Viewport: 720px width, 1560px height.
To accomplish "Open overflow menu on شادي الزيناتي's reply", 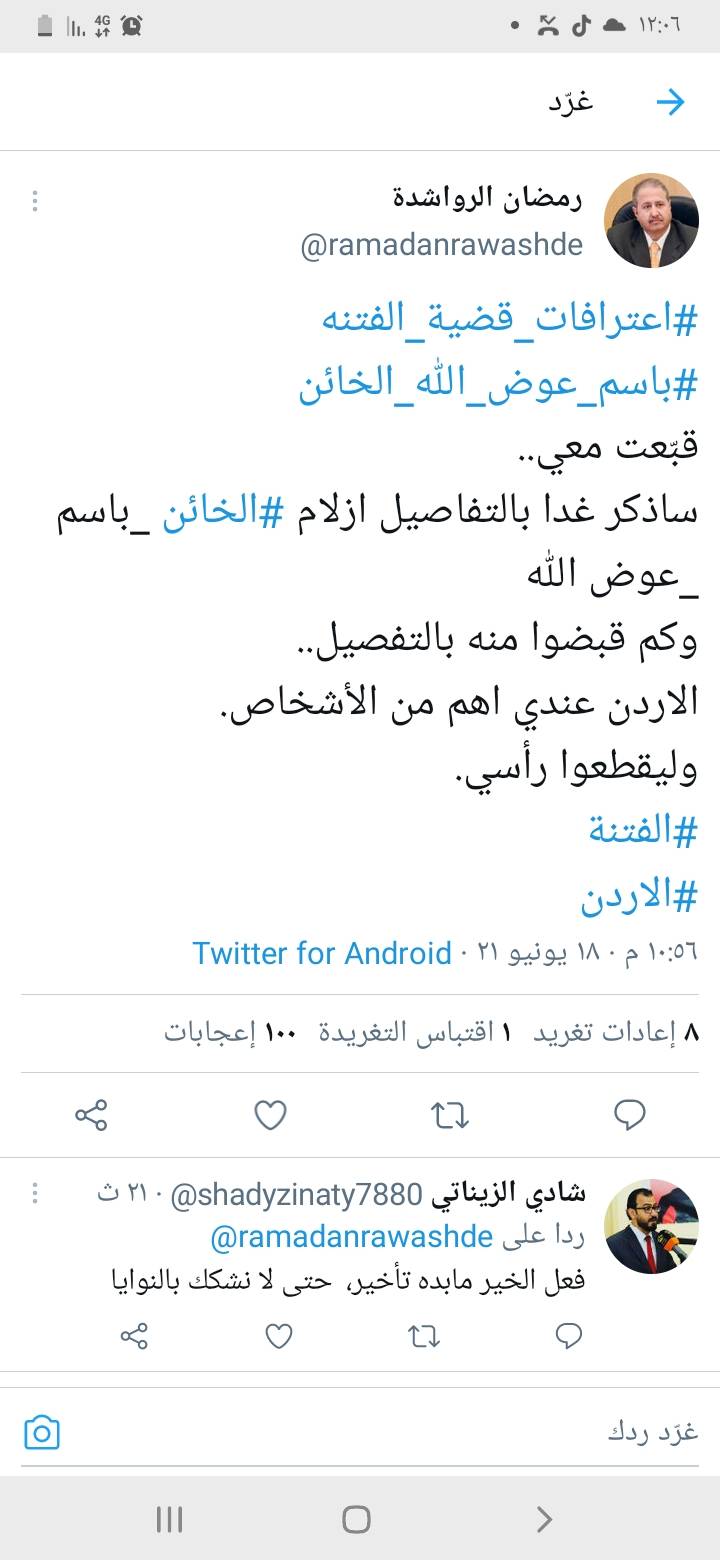I will pos(35,1193).
